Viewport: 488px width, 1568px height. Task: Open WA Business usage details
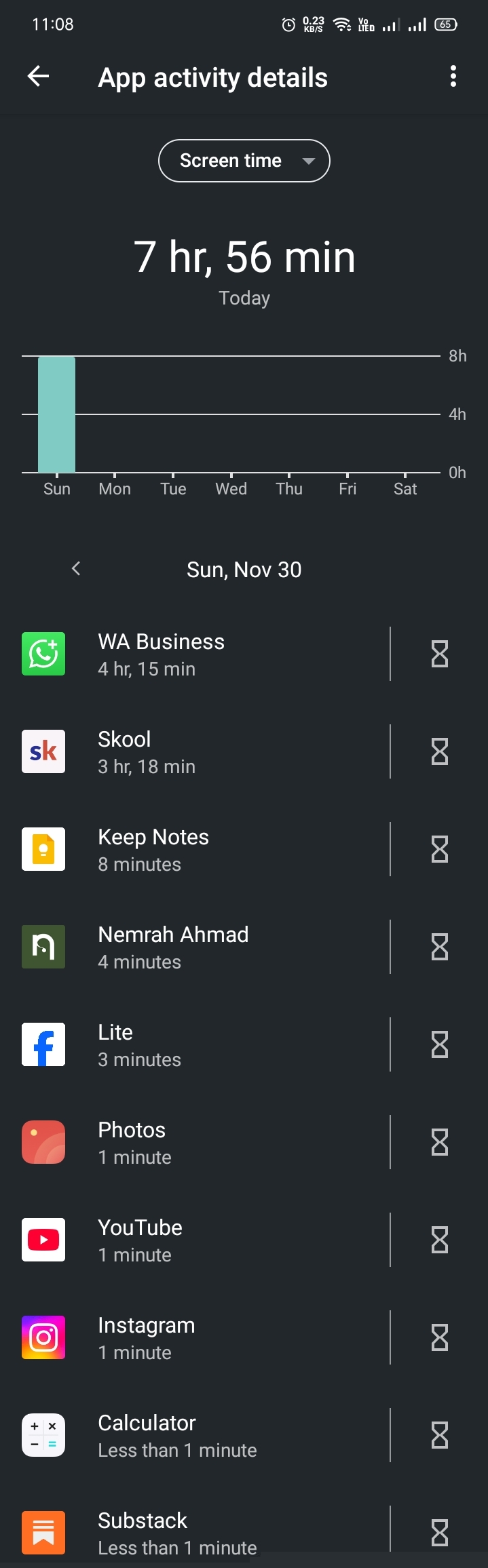click(x=204, y=654)
